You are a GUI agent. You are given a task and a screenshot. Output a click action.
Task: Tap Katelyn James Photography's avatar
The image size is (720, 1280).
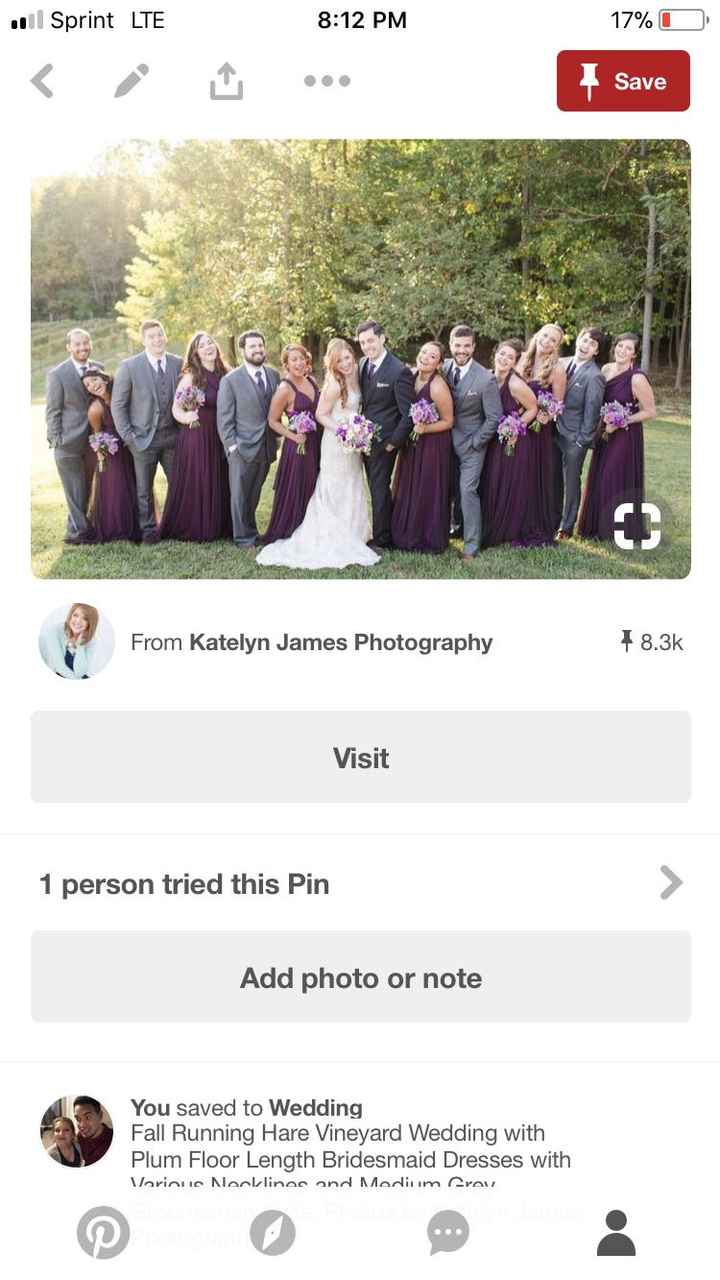coord(76,642)
